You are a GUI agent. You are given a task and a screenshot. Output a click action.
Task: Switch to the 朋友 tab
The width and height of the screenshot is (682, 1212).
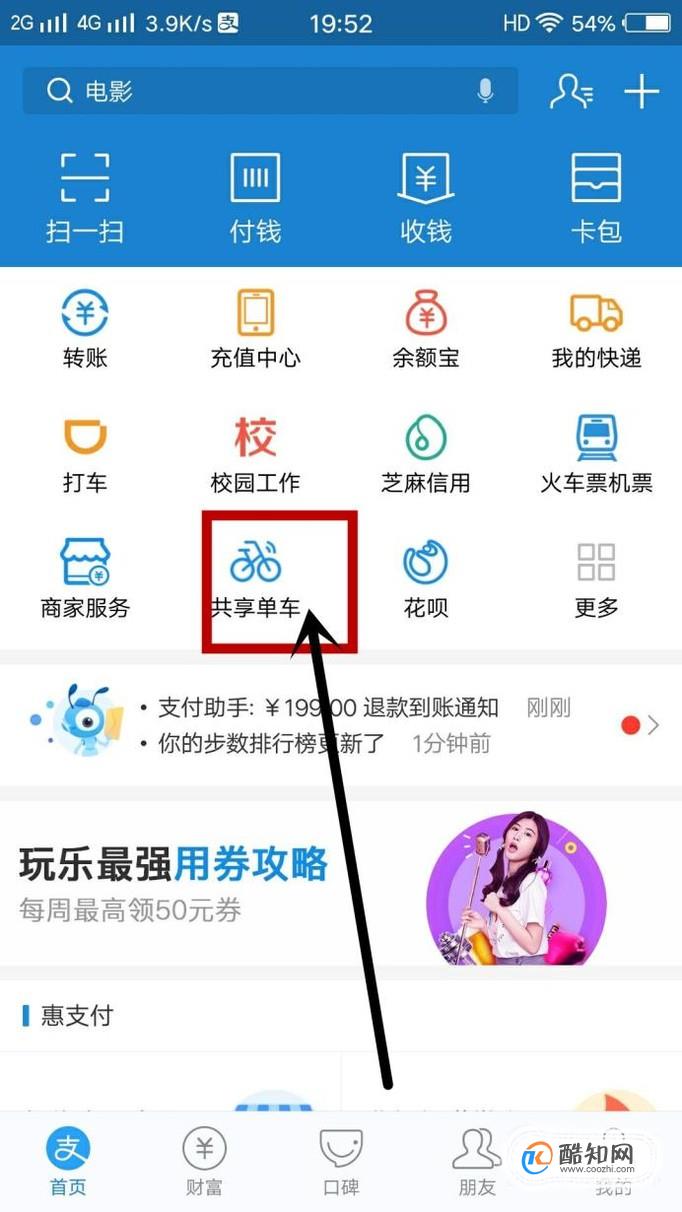(x=477, y=1162)
